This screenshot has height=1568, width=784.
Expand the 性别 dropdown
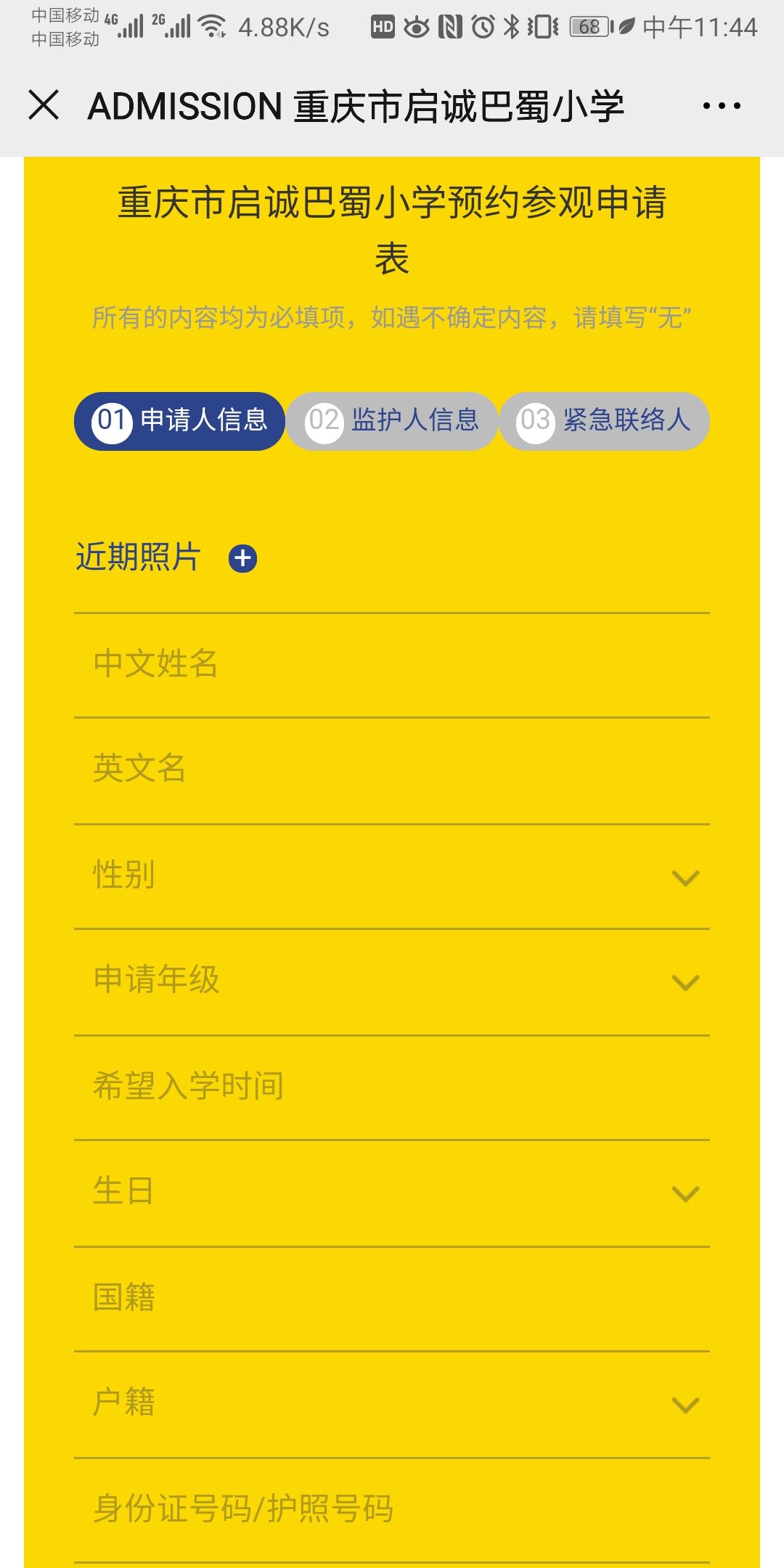click(392, 875)
